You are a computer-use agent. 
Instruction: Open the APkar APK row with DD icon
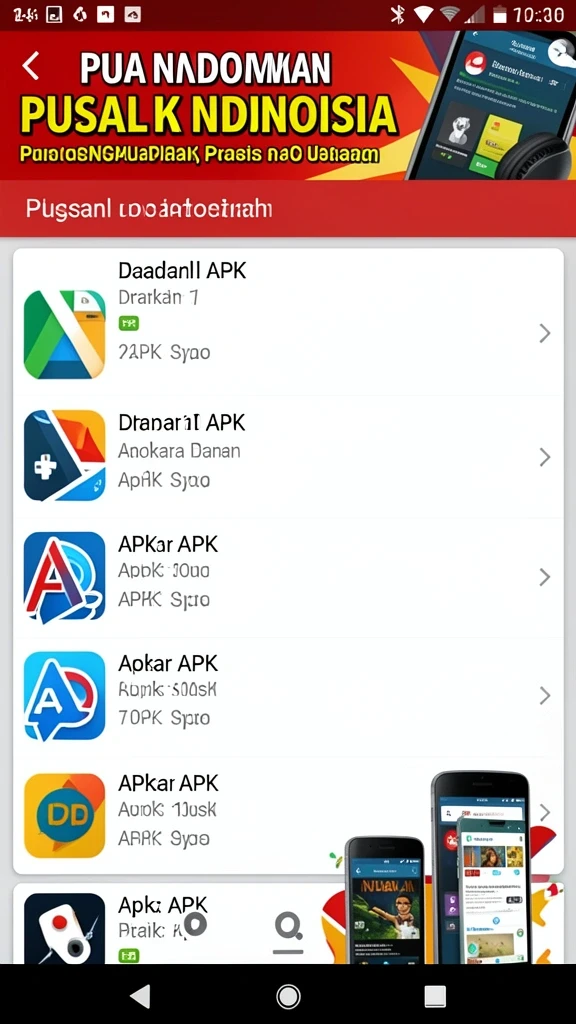(288, 816)
